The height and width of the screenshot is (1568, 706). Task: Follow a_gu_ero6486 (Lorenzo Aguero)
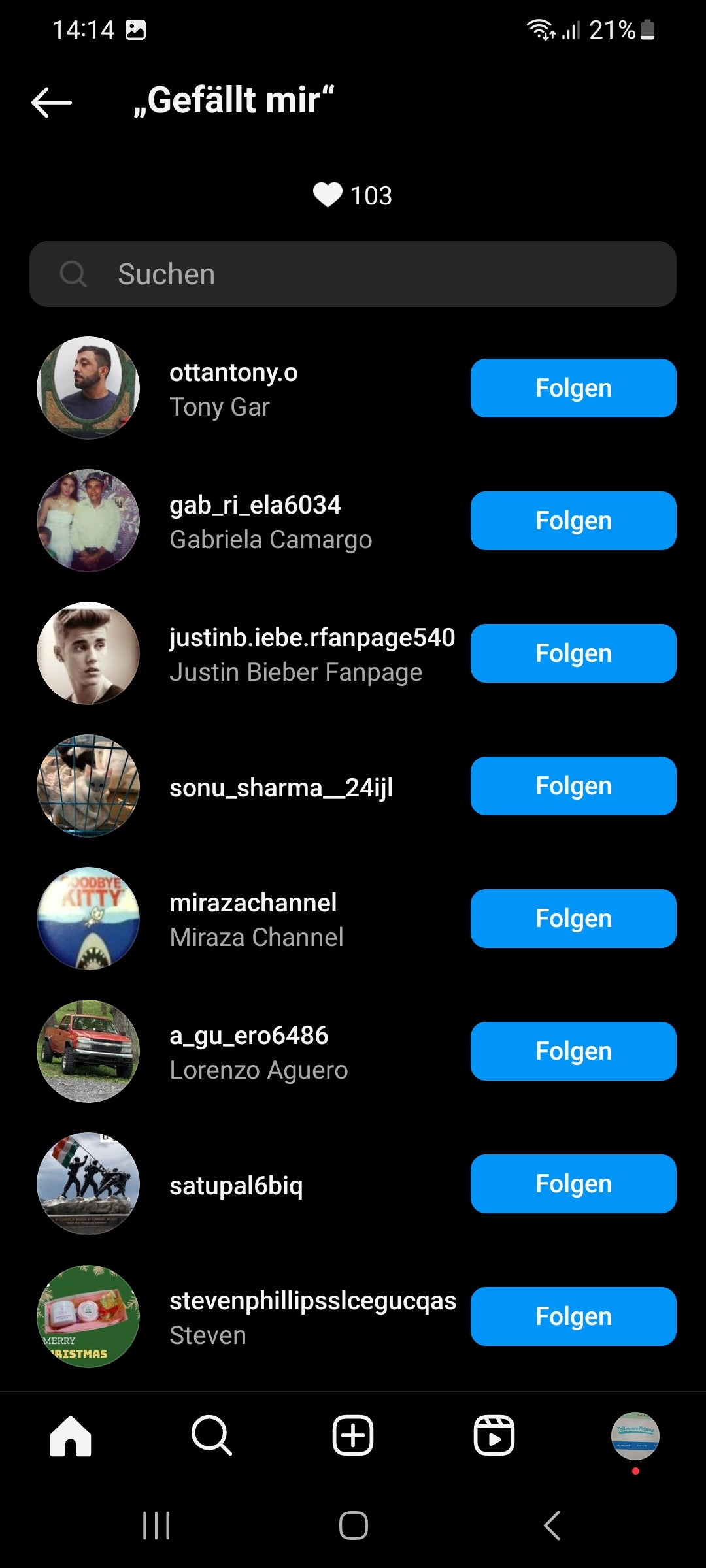click(x=573, y=1051)
